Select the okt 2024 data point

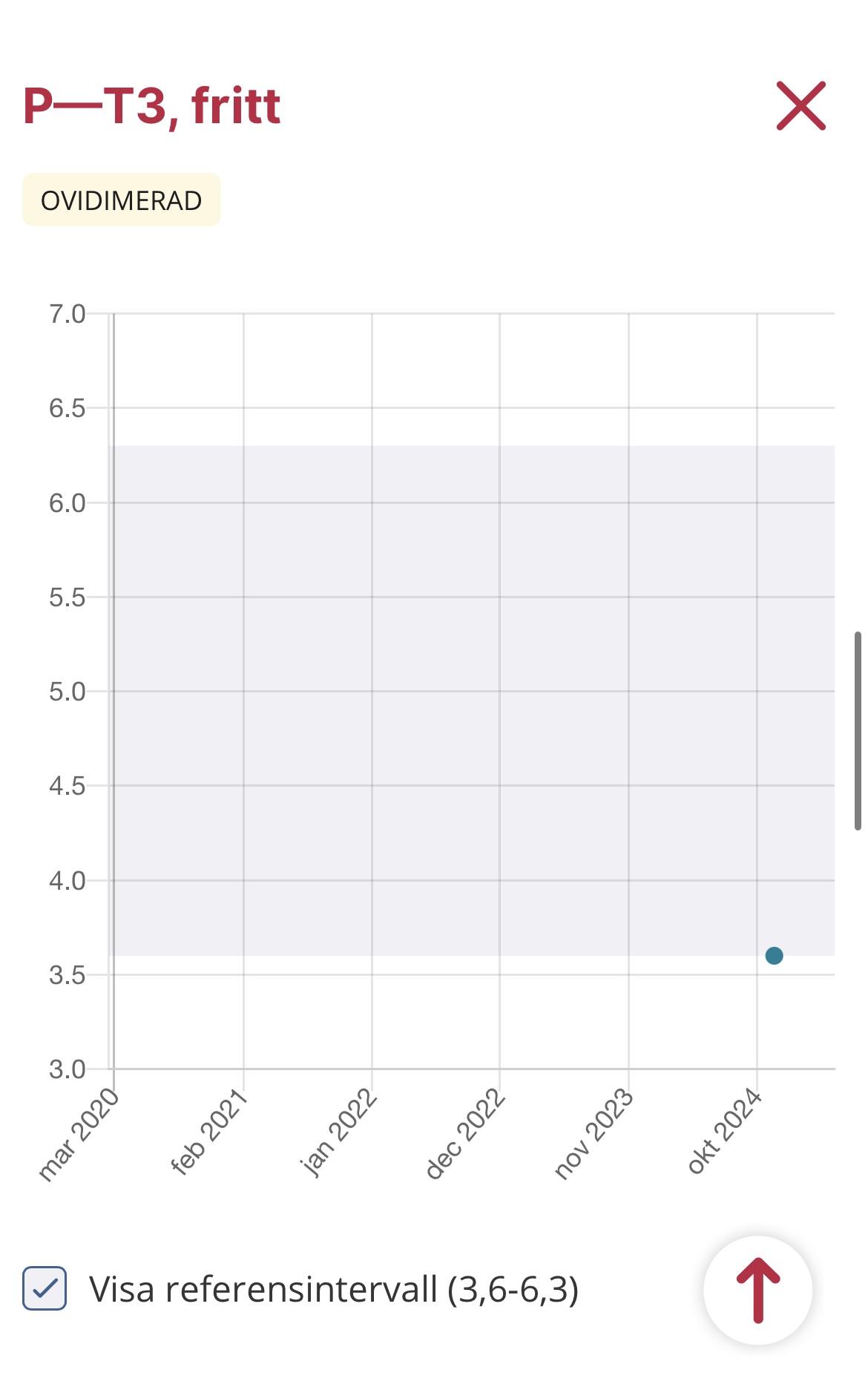[x=774, y=956]
